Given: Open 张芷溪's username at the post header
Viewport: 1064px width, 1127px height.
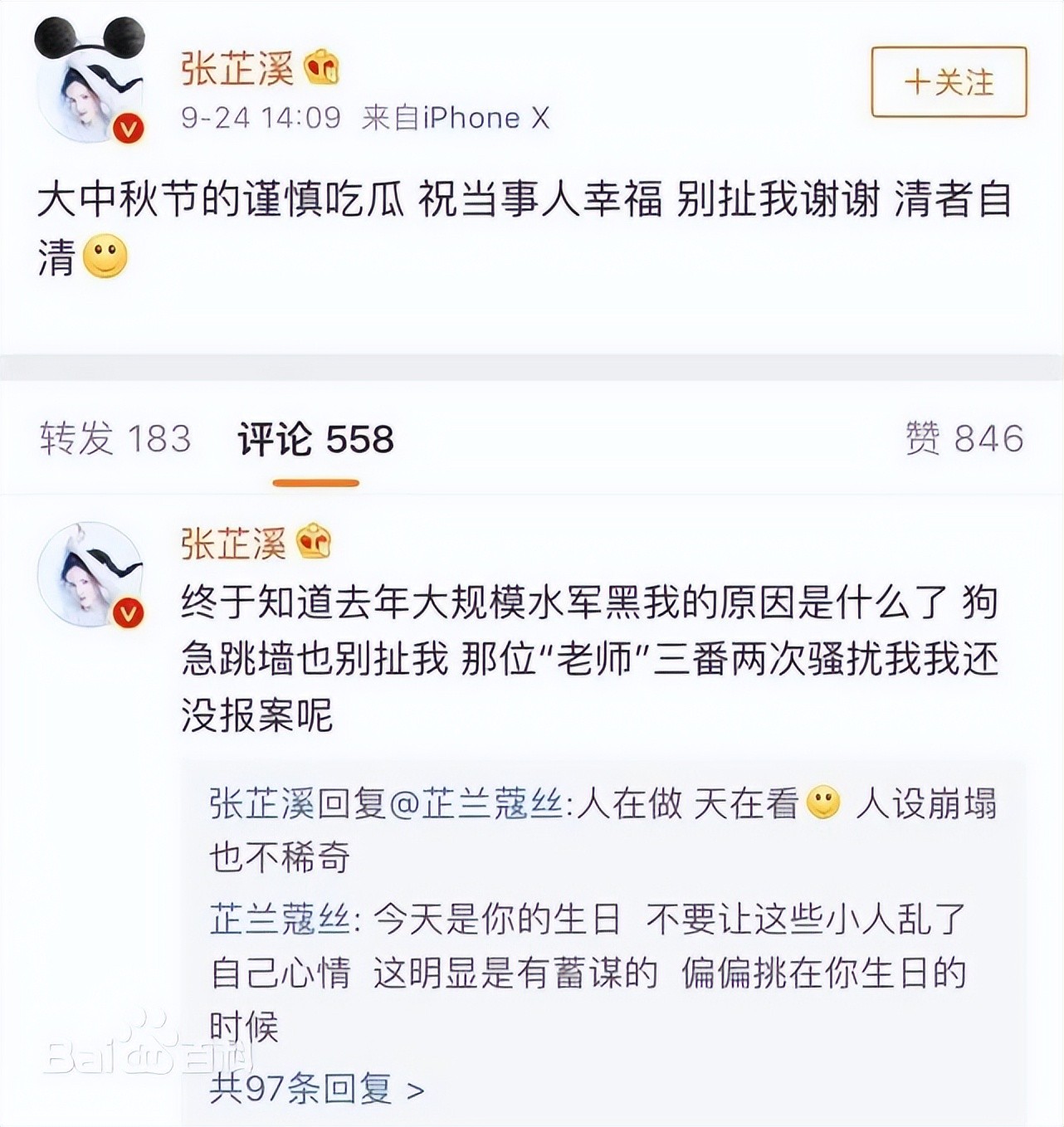Looking at the screenshot, I should pos(237,68).
